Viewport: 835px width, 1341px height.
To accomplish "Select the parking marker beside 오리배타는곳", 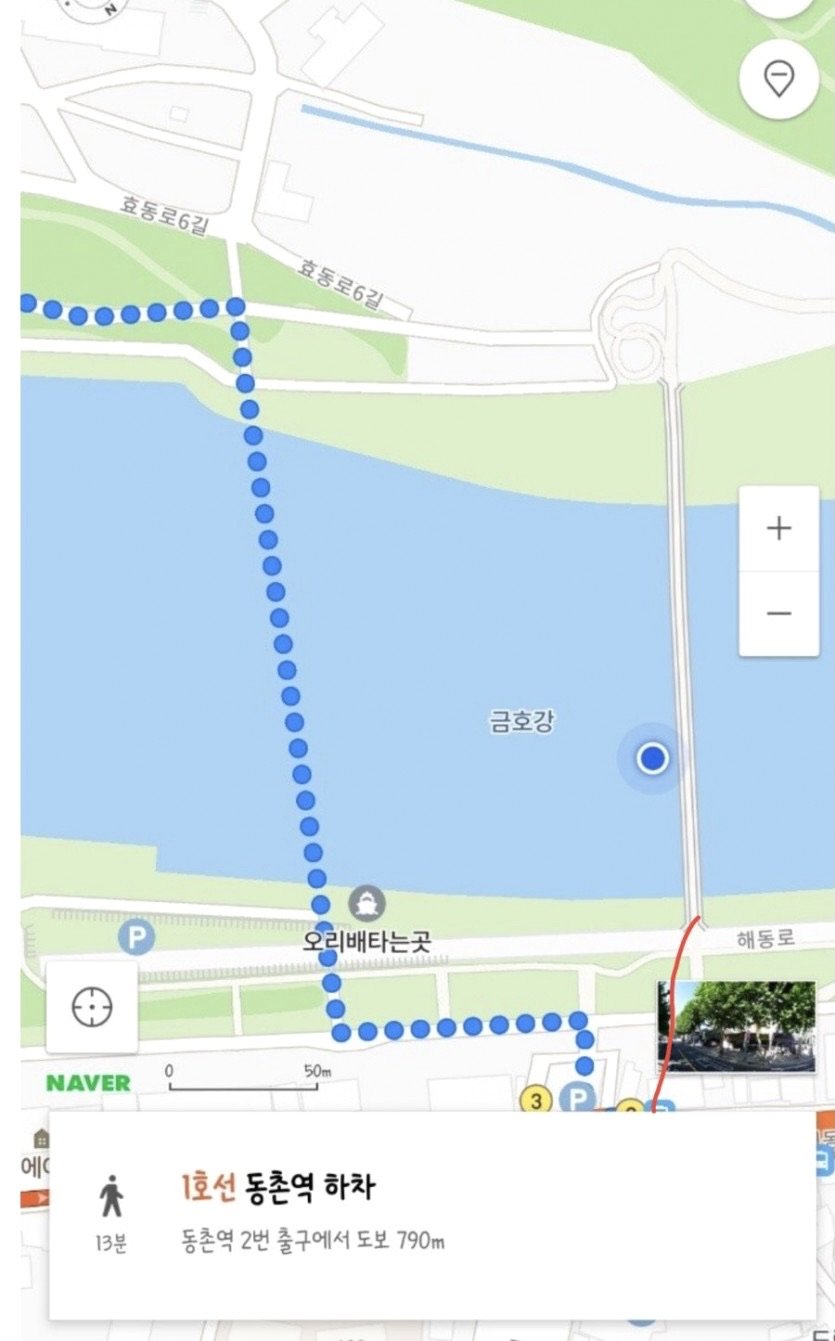I will pos(136,937).
